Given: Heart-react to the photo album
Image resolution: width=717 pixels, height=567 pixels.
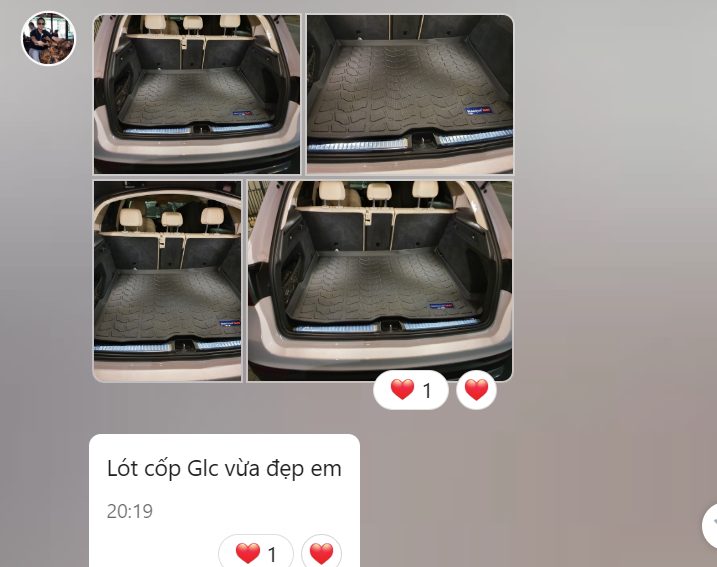Looking at the screenshot, I should (476, 390).
